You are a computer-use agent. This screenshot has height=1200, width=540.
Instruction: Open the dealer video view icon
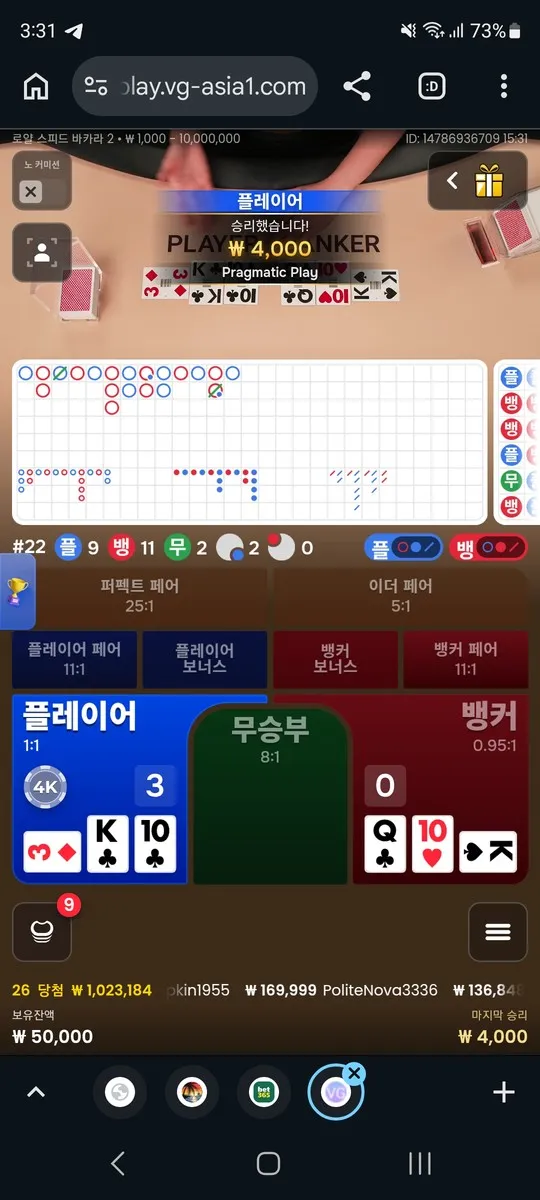[x=42, y=252]
